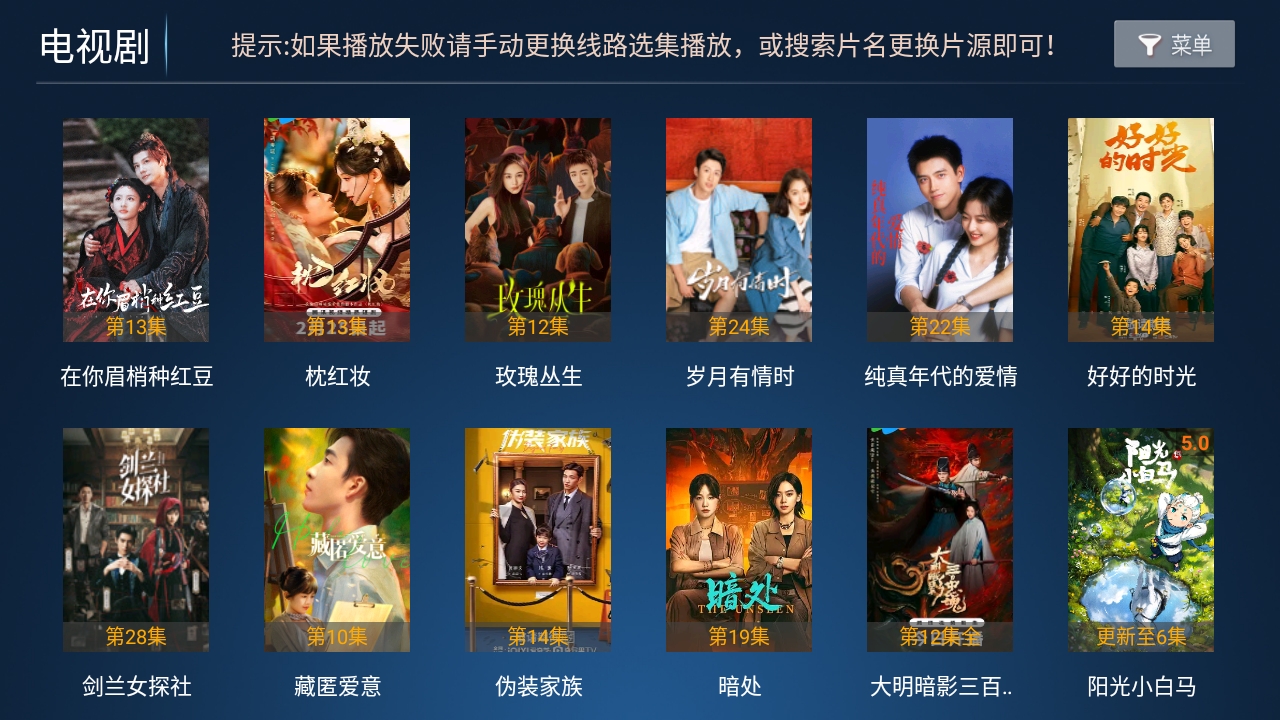This screenshot has width=1280, height=720.
Task: Open 岁月有情时 series
Action: pos(739,230)
